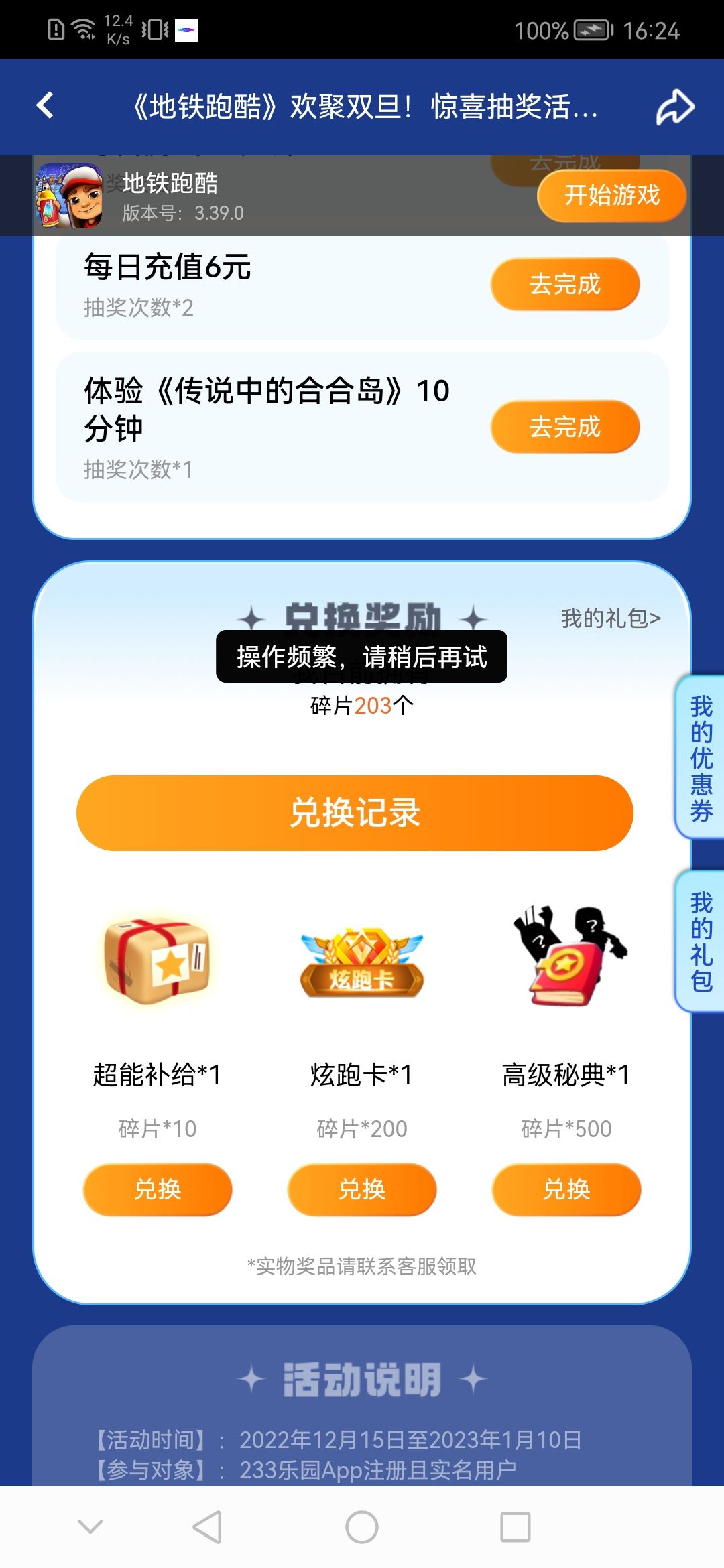This screenshot has width=724, height=1568.
Task: Share this lottery event page
Action: click(x=674, y=107)
